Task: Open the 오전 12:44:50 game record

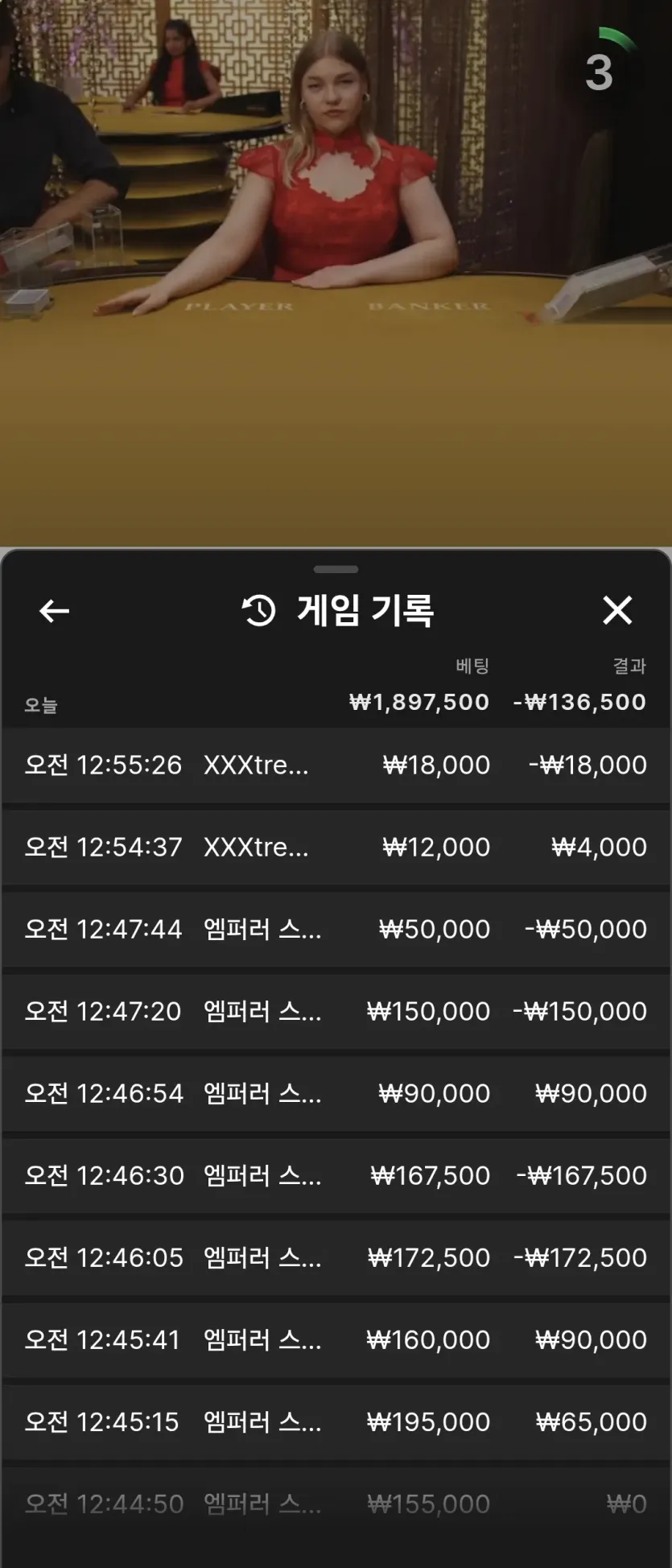Action: 336,1504
